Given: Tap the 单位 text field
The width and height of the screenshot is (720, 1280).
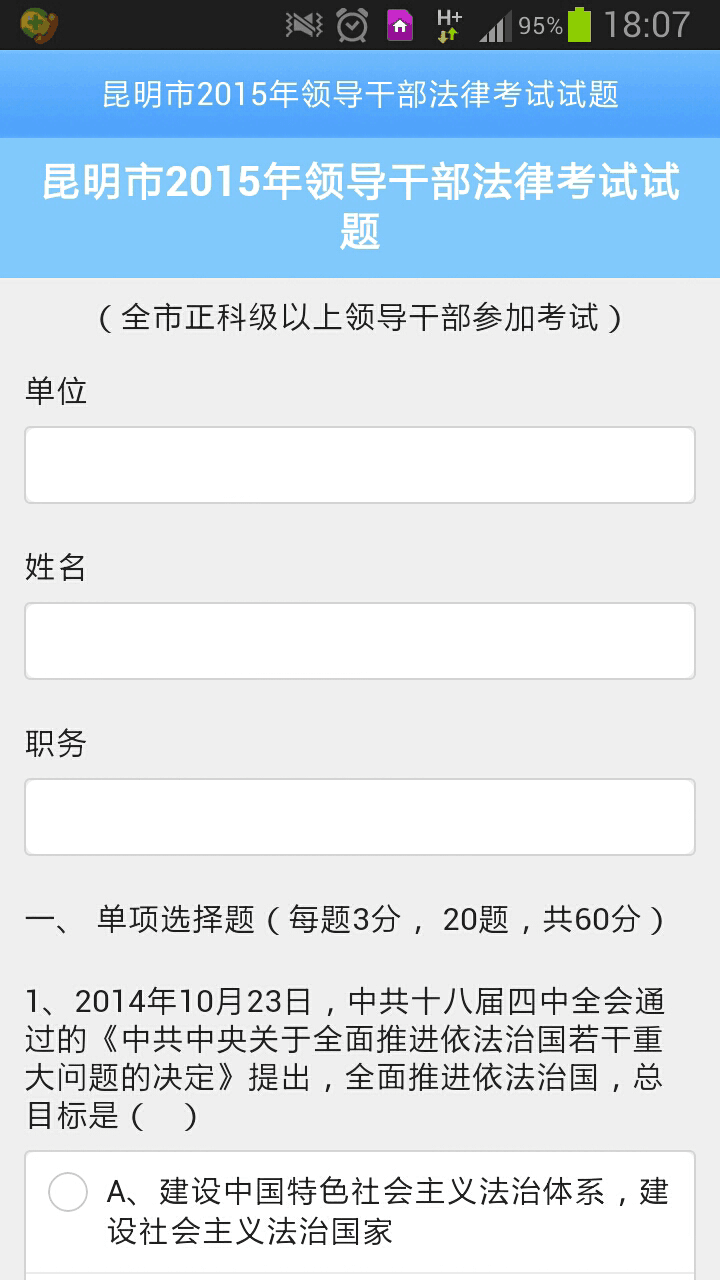Looking at the screenshot, I should (x=360, y=465).
